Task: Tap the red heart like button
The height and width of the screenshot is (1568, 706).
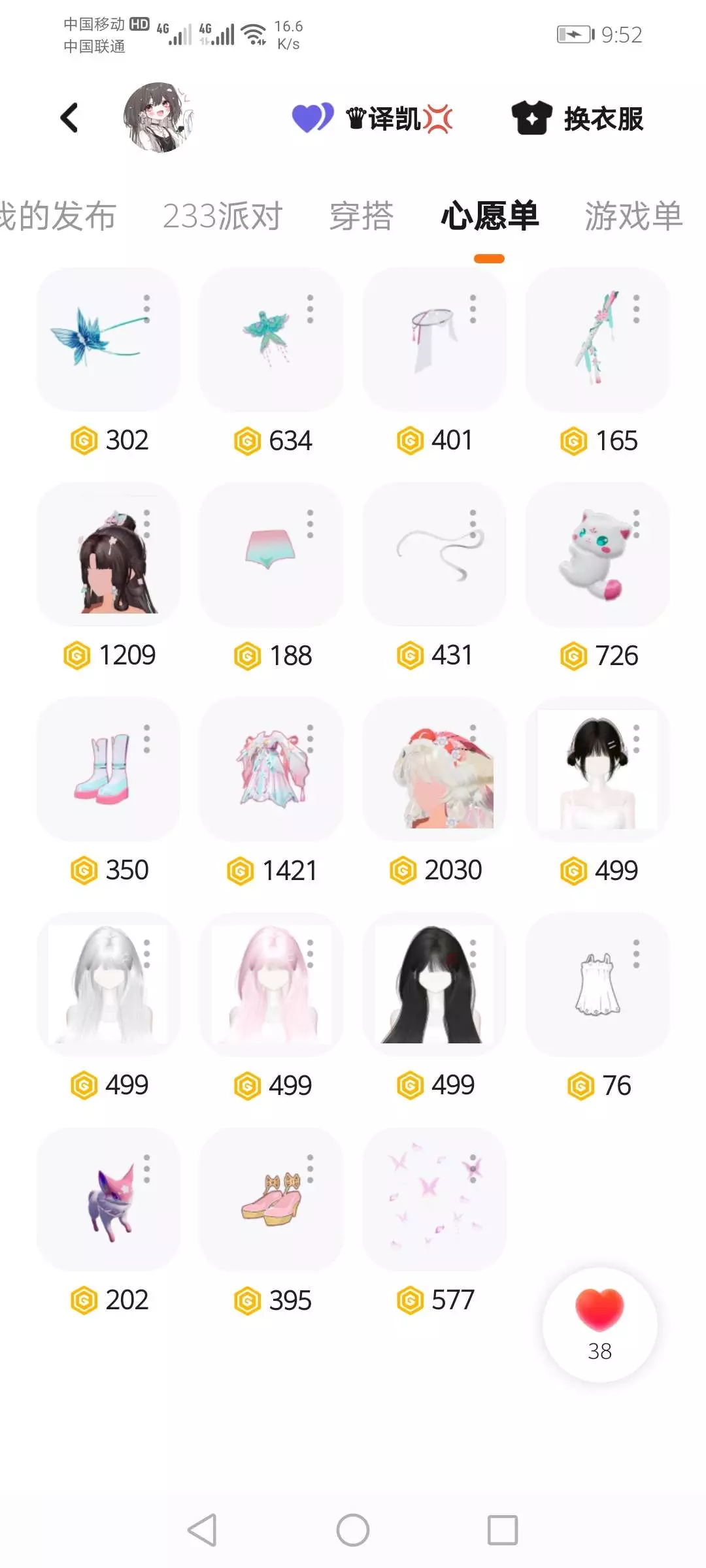Action: click(599, 1324)
